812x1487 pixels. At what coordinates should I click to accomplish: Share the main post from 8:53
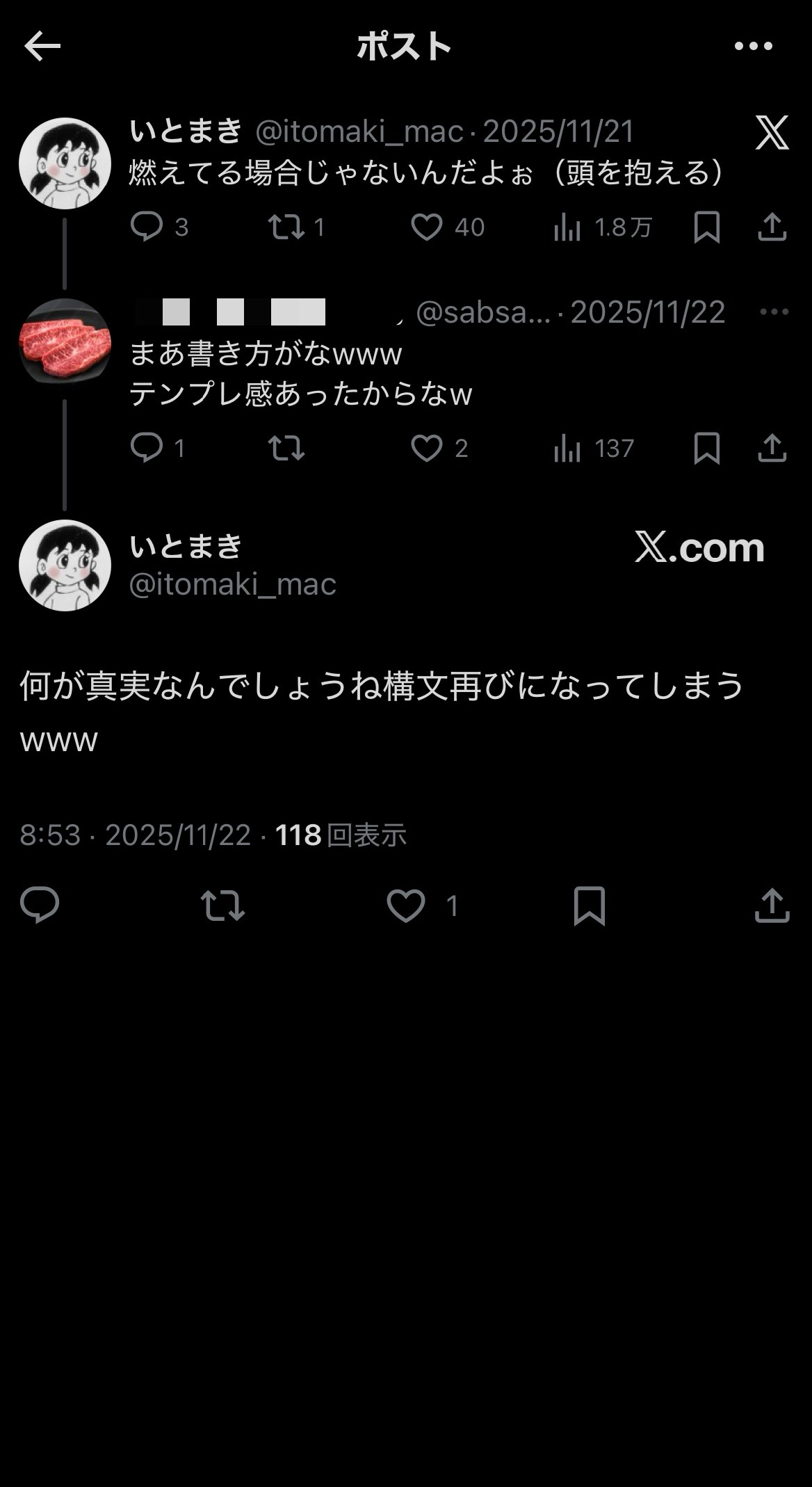(772, 905)
